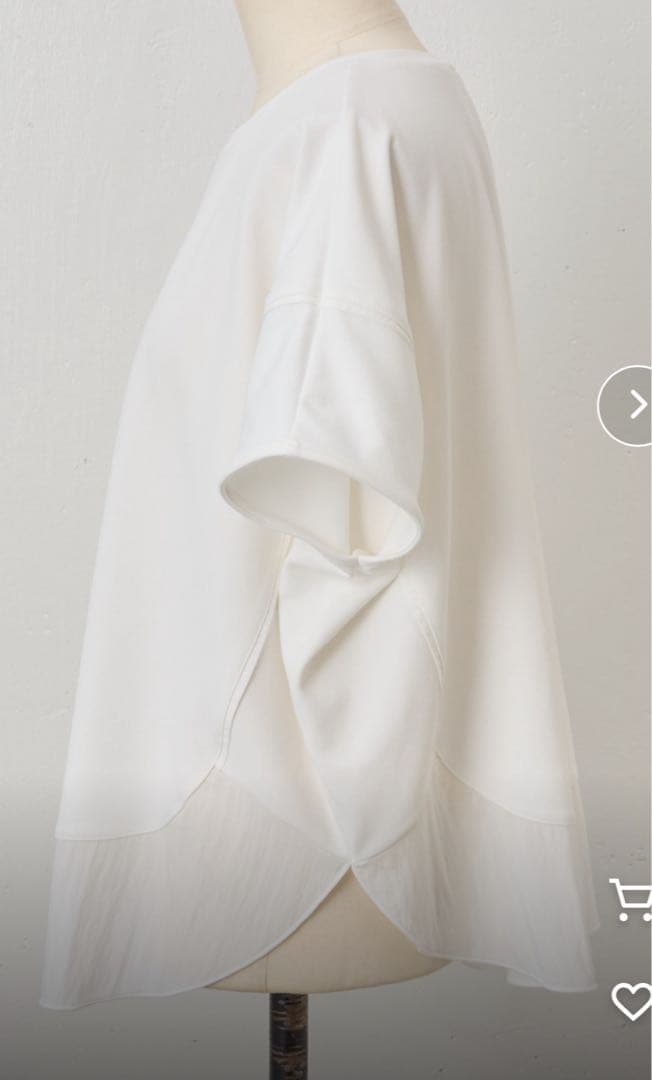Add this blouse to the cart
The image size is (652, 1080).
point(631,901)
